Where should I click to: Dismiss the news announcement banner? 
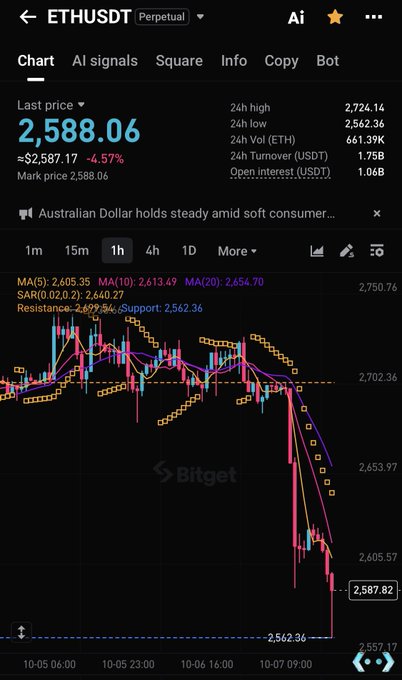pyautogui.click(x=377, y=213)
